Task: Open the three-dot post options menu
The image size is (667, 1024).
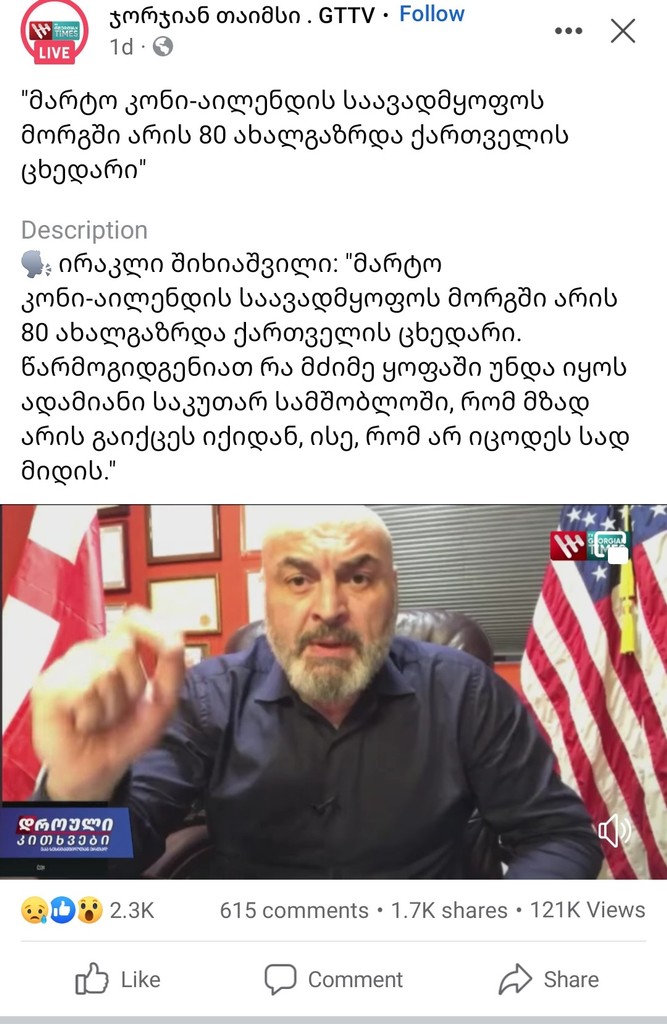Action: (x=568, y=31)
